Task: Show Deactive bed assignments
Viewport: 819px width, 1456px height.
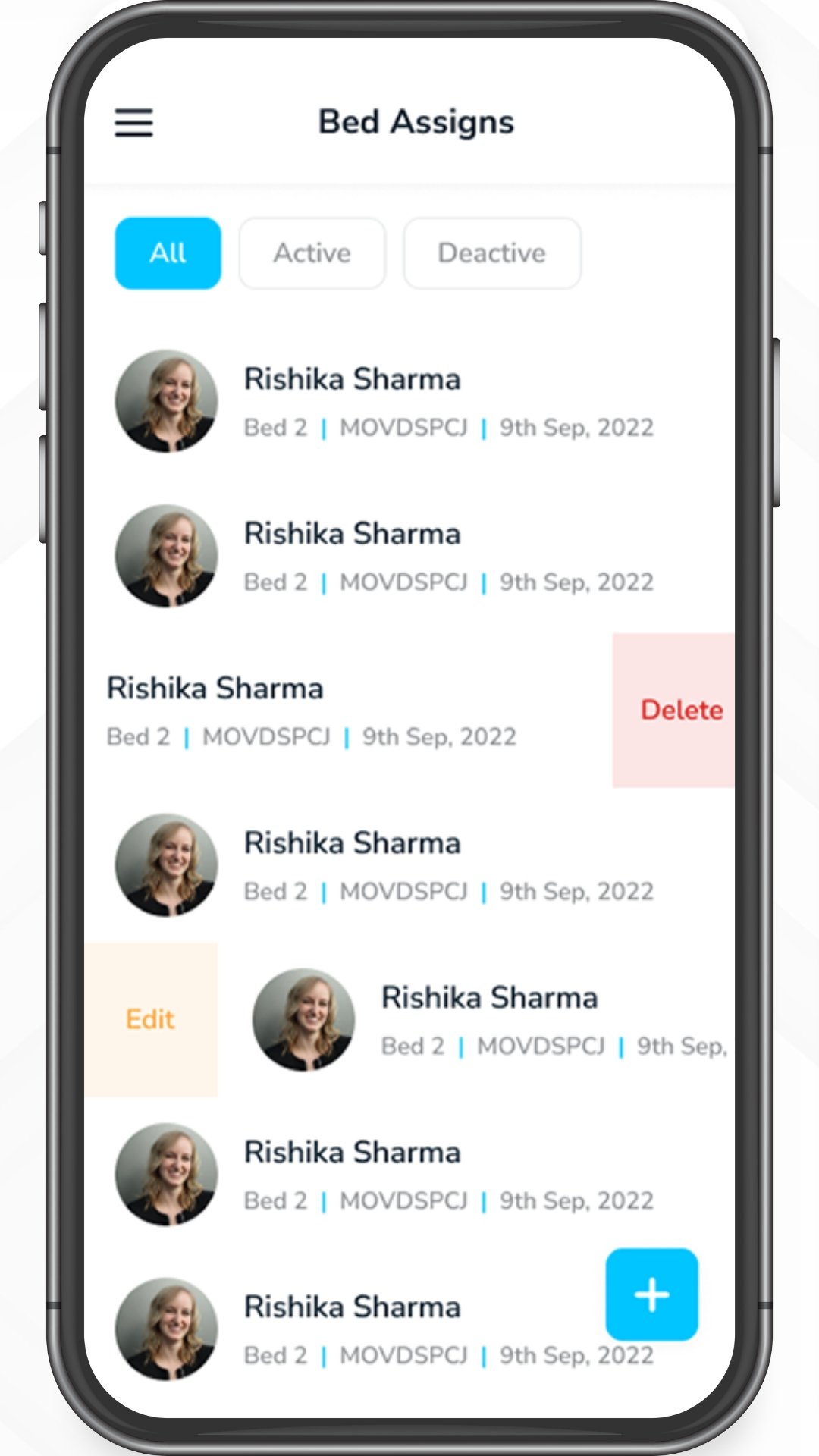Action: (x=491, y=253)
